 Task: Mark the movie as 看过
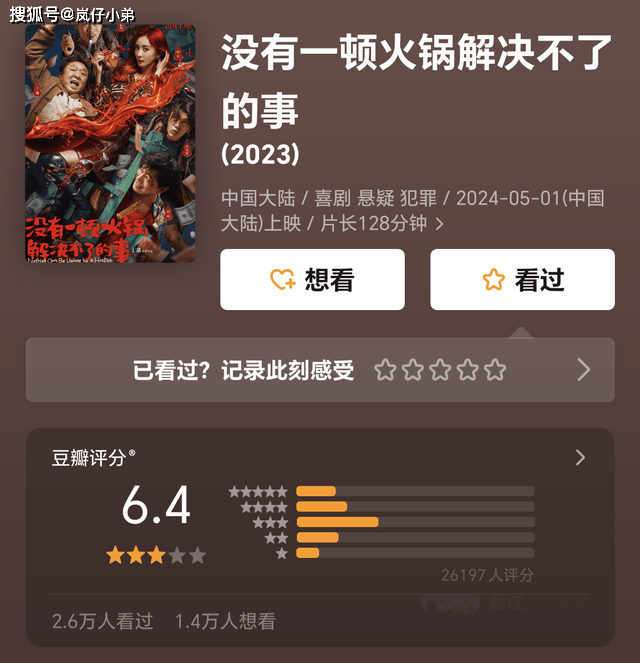[x=522, y=280]
